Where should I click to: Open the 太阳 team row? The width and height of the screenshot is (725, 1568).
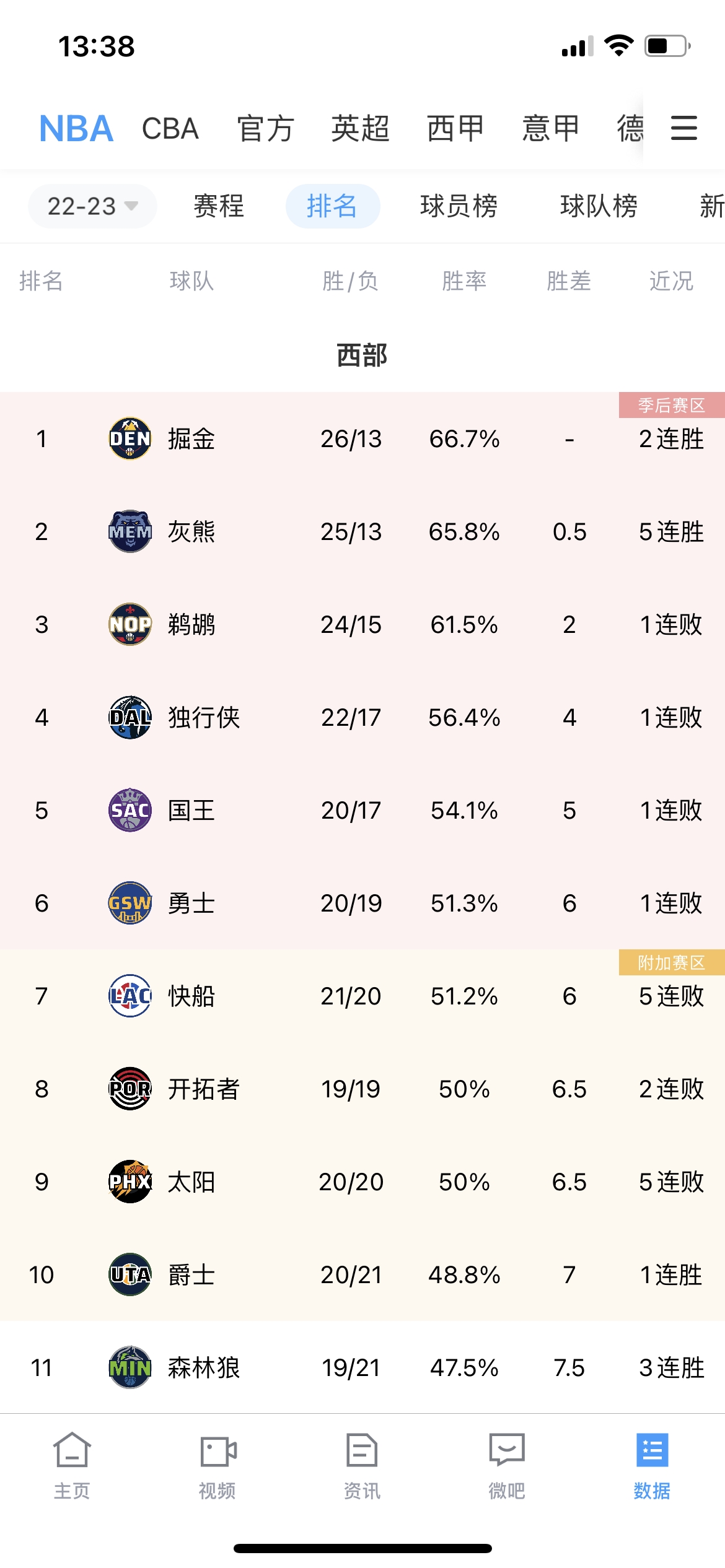(362, 1182)
